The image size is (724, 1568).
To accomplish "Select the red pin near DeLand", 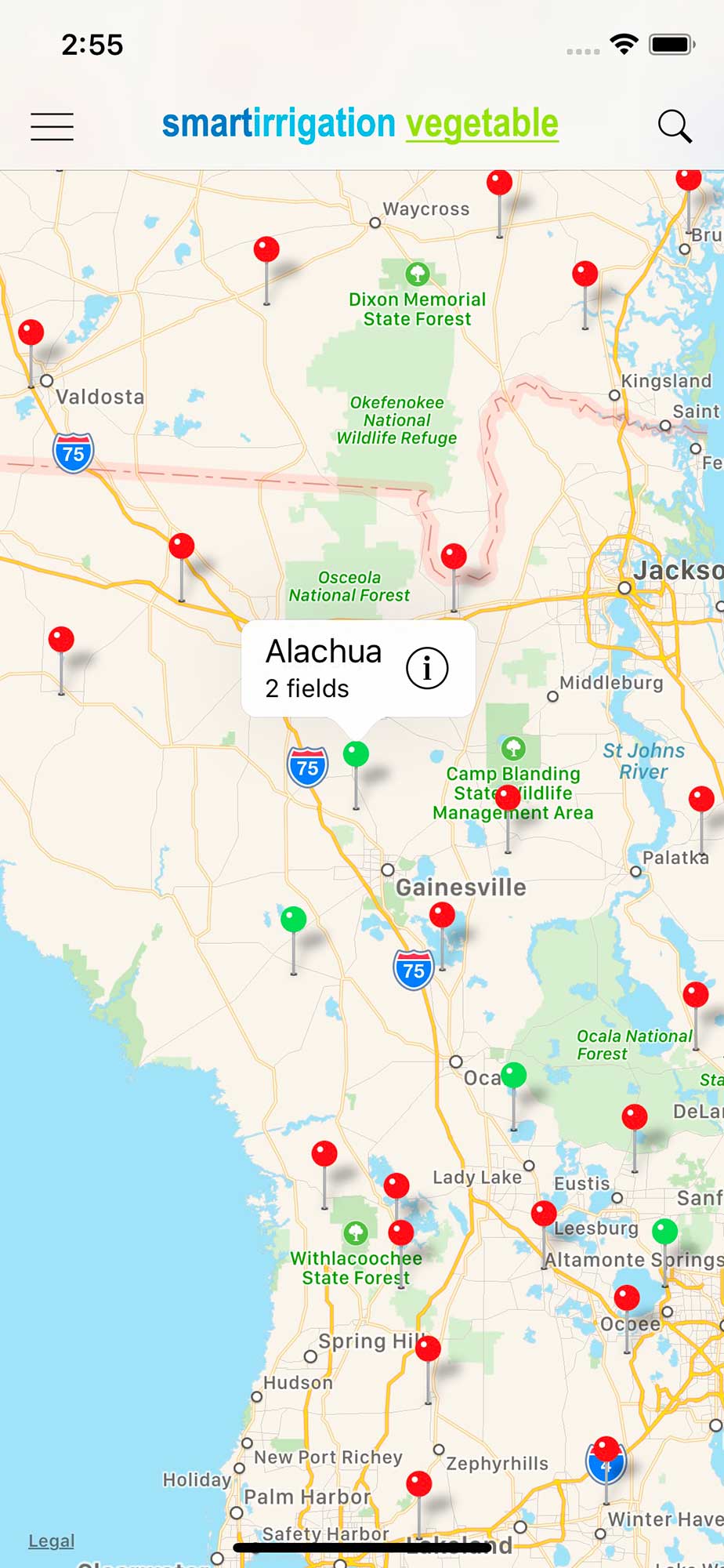I will pyautogui.click(x=635, y=1117).
